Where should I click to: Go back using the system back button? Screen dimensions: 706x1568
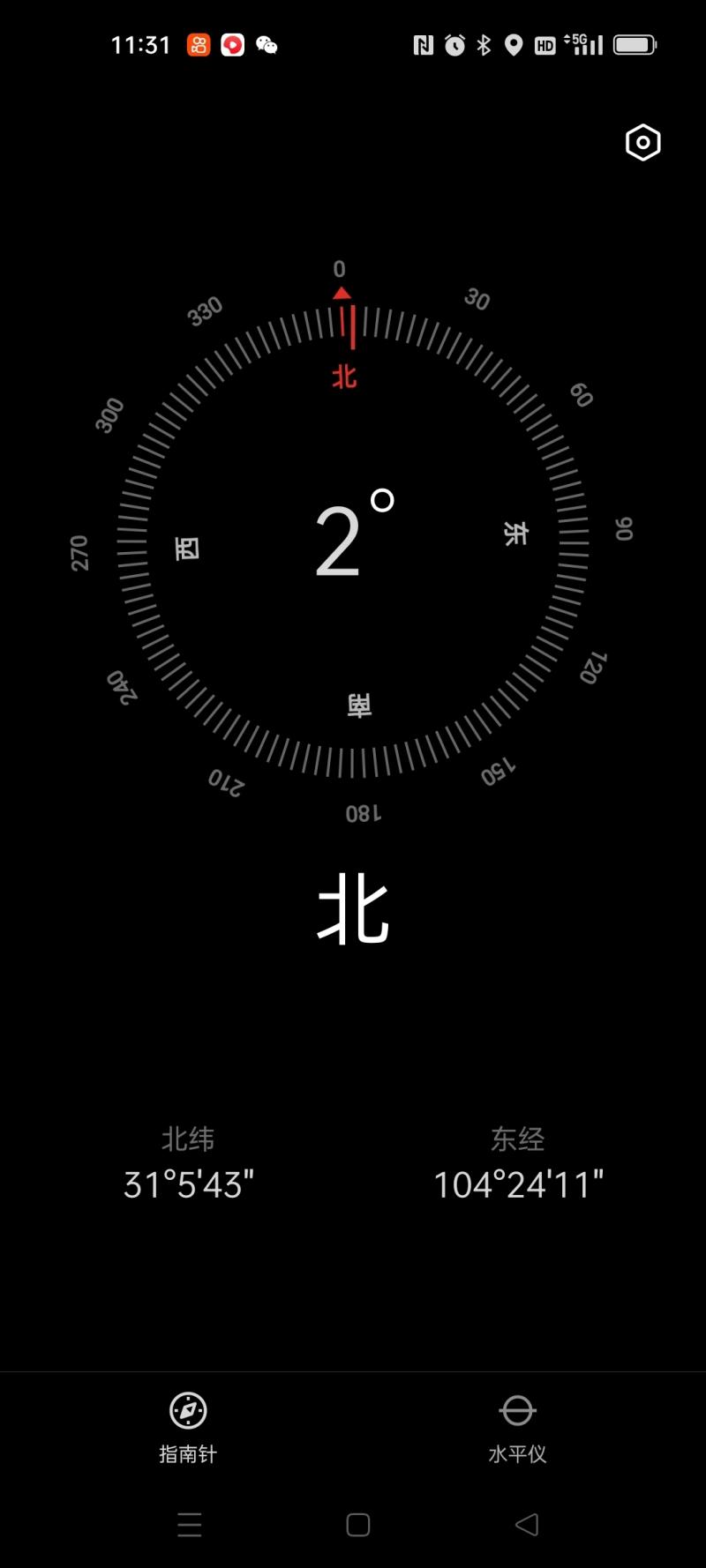(527, 1524)
